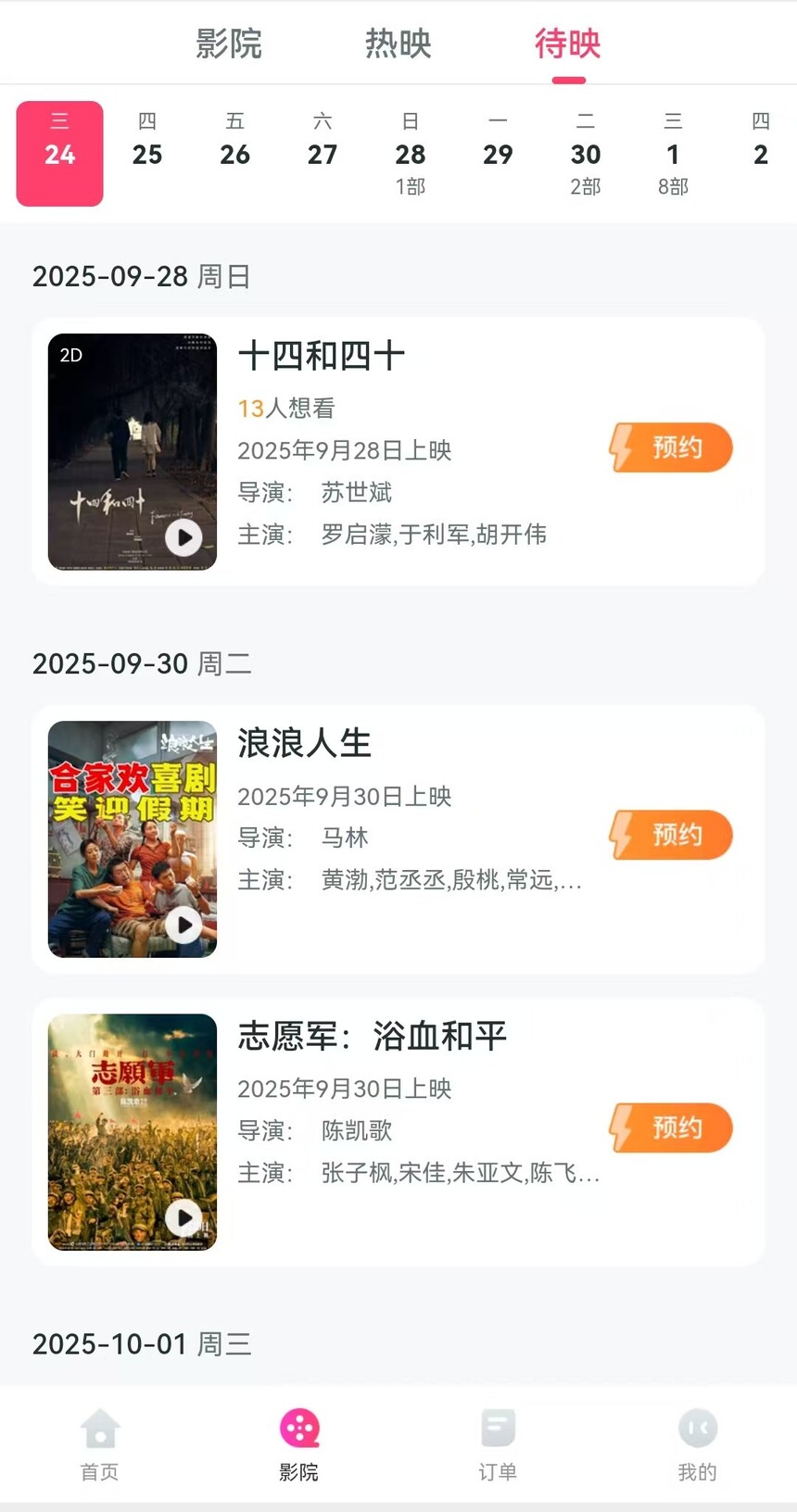Image resolution: width=797 pixels, height=1512 pixels.
Task: Play the trailer on 十四和四十 poster
Action: [x=183, y=537]
